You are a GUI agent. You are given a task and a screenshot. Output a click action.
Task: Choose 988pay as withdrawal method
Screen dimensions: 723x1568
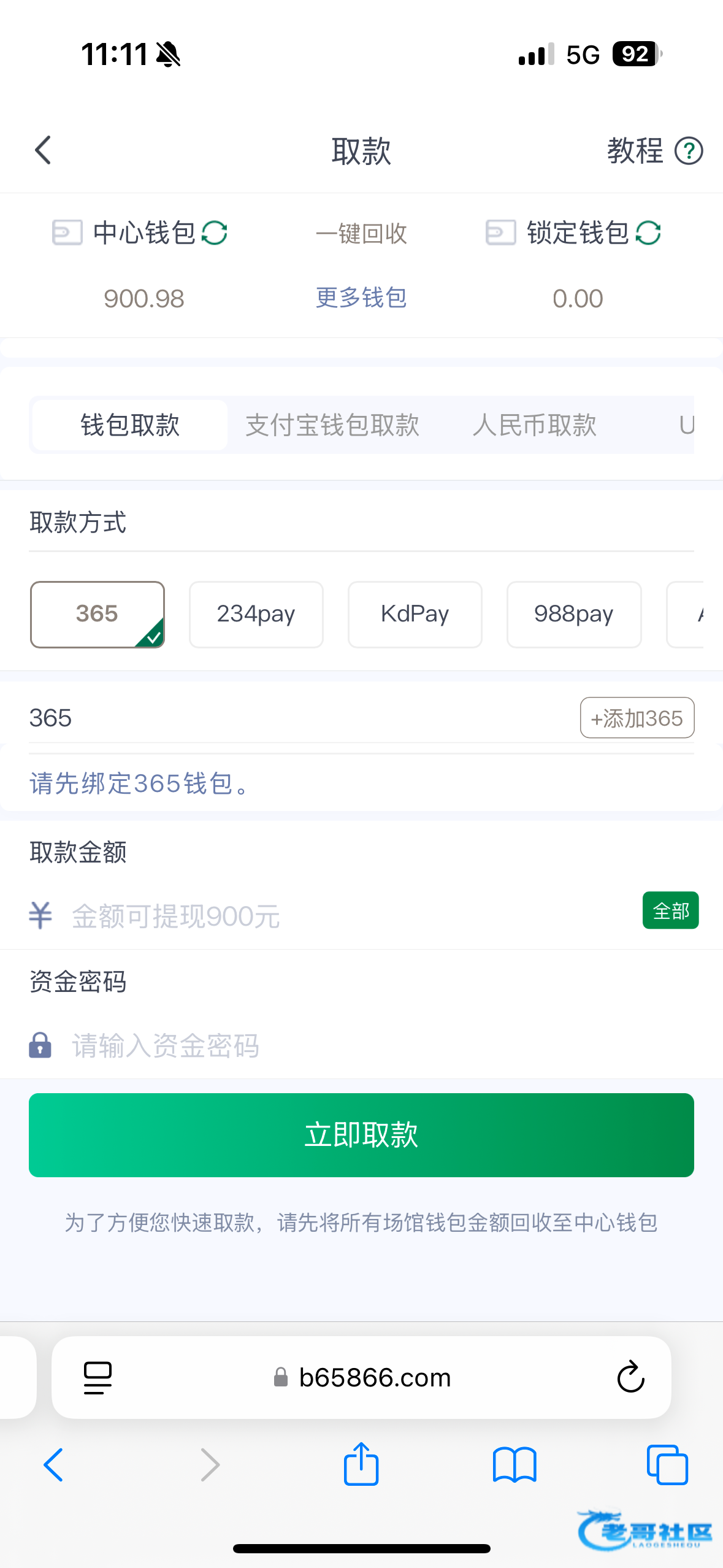(574, 614)
